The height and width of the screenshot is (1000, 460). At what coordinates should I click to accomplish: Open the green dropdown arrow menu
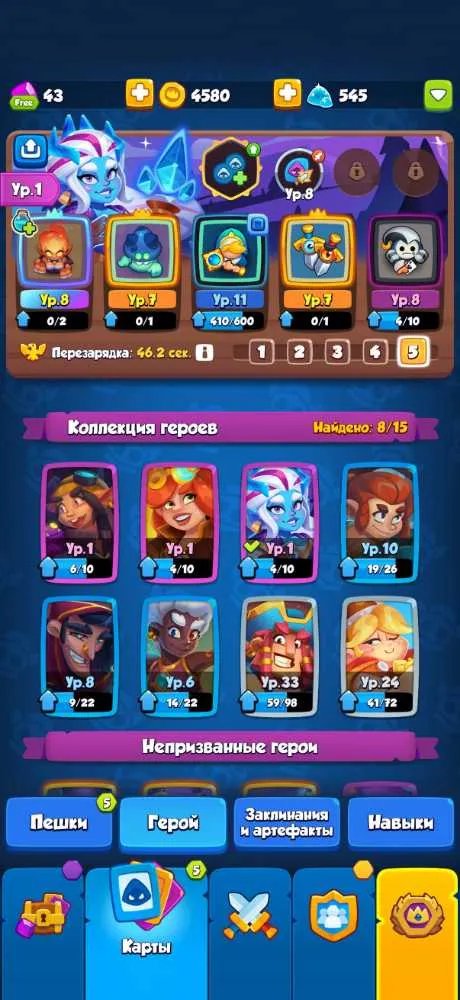point(438,96)
